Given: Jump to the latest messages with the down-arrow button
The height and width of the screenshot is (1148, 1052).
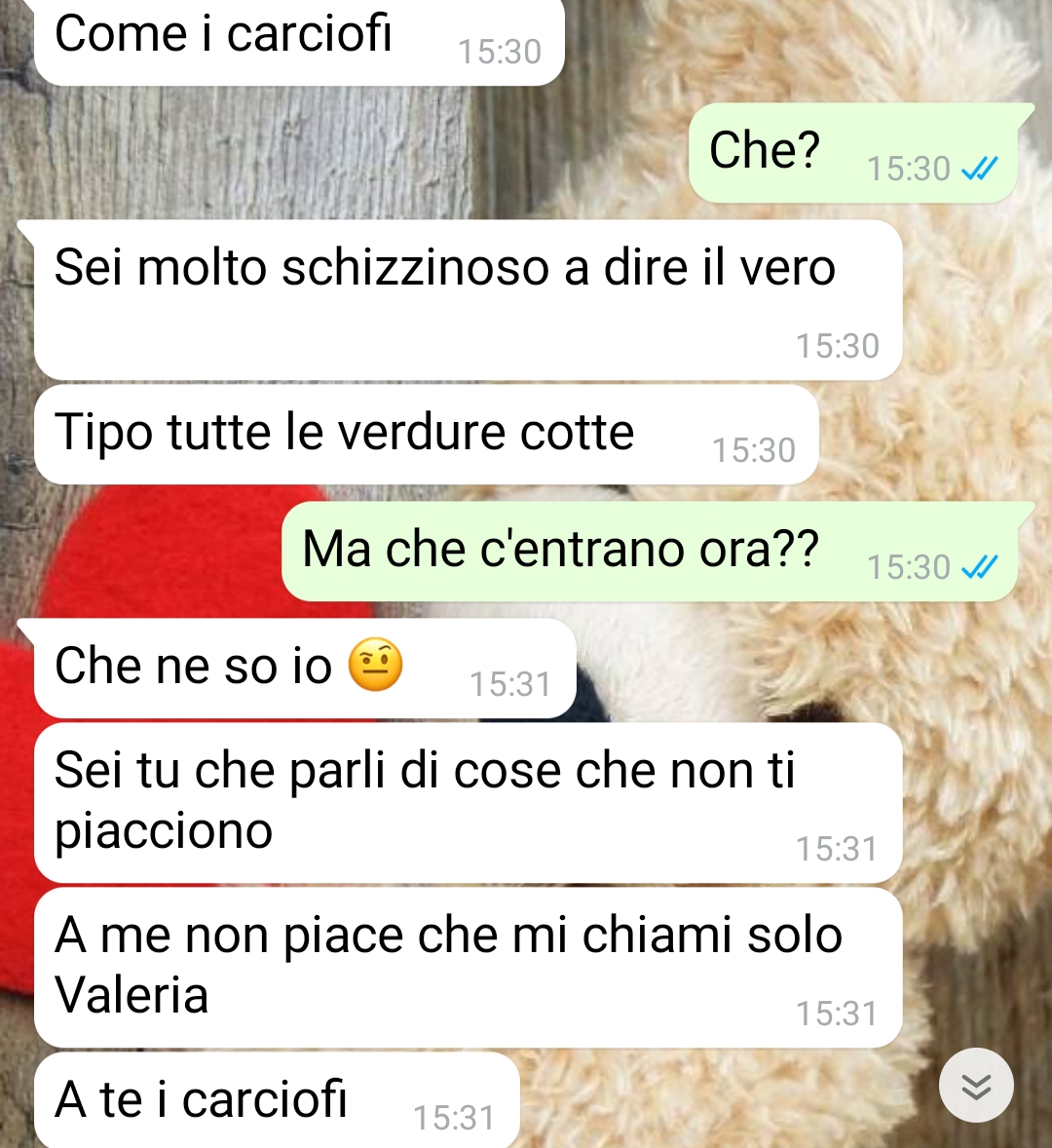Looking at the screenshot, I should (x=976, y=1086).
